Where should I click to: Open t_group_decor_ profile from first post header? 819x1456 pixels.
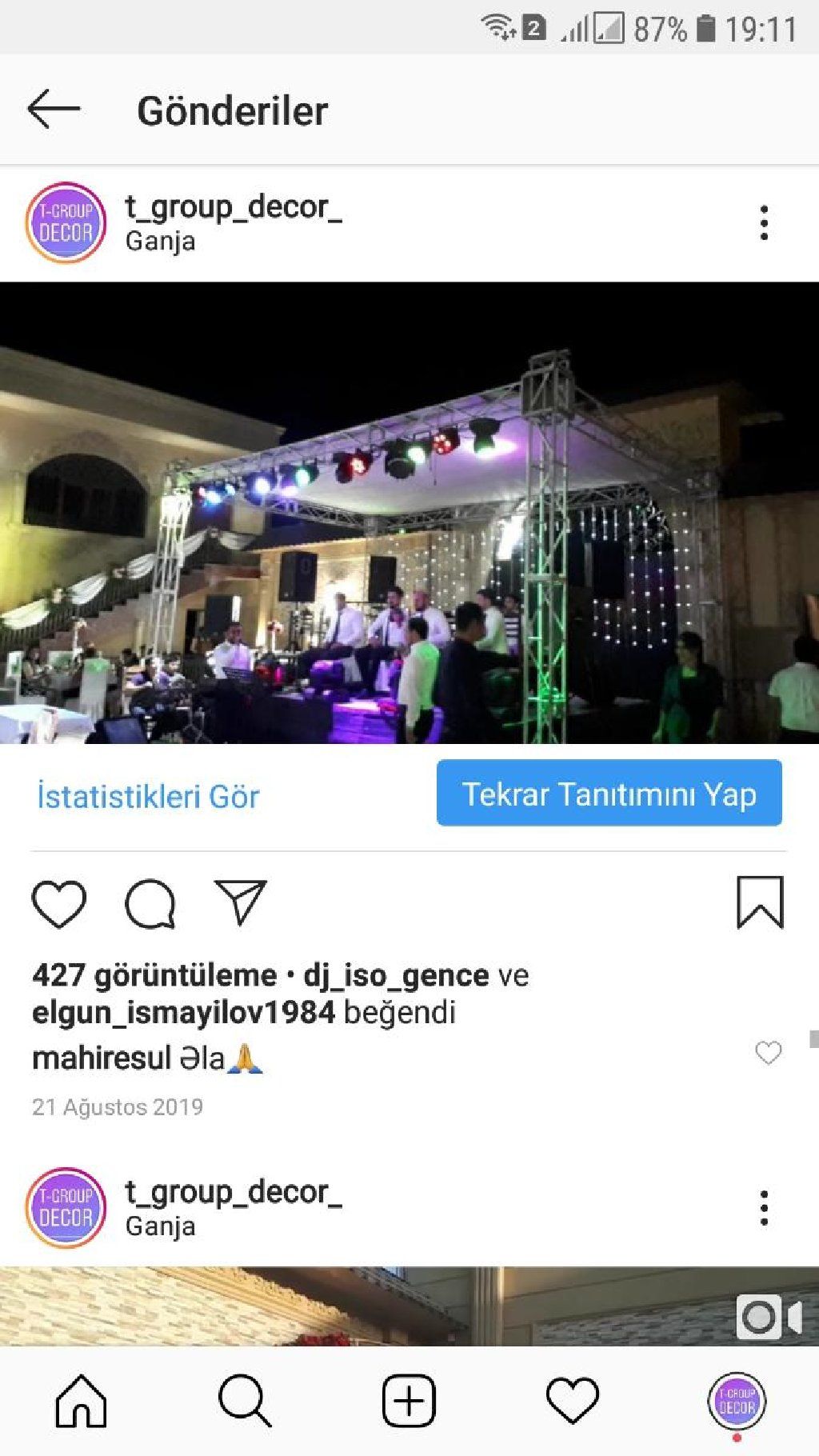click(233, 207)
